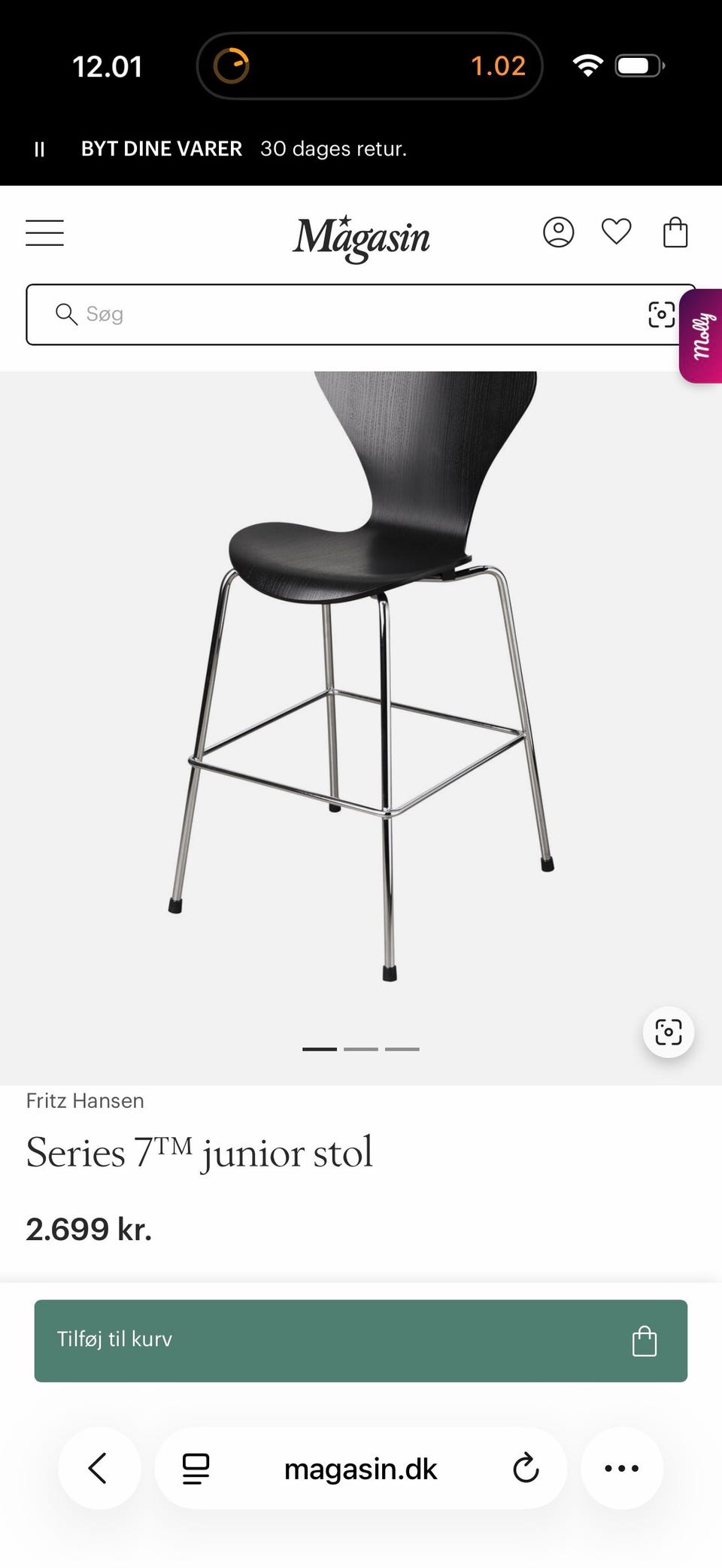Viewport: 722px width, 1568px height.
Task: Open the account profile icon
Action: coord(558,232)
